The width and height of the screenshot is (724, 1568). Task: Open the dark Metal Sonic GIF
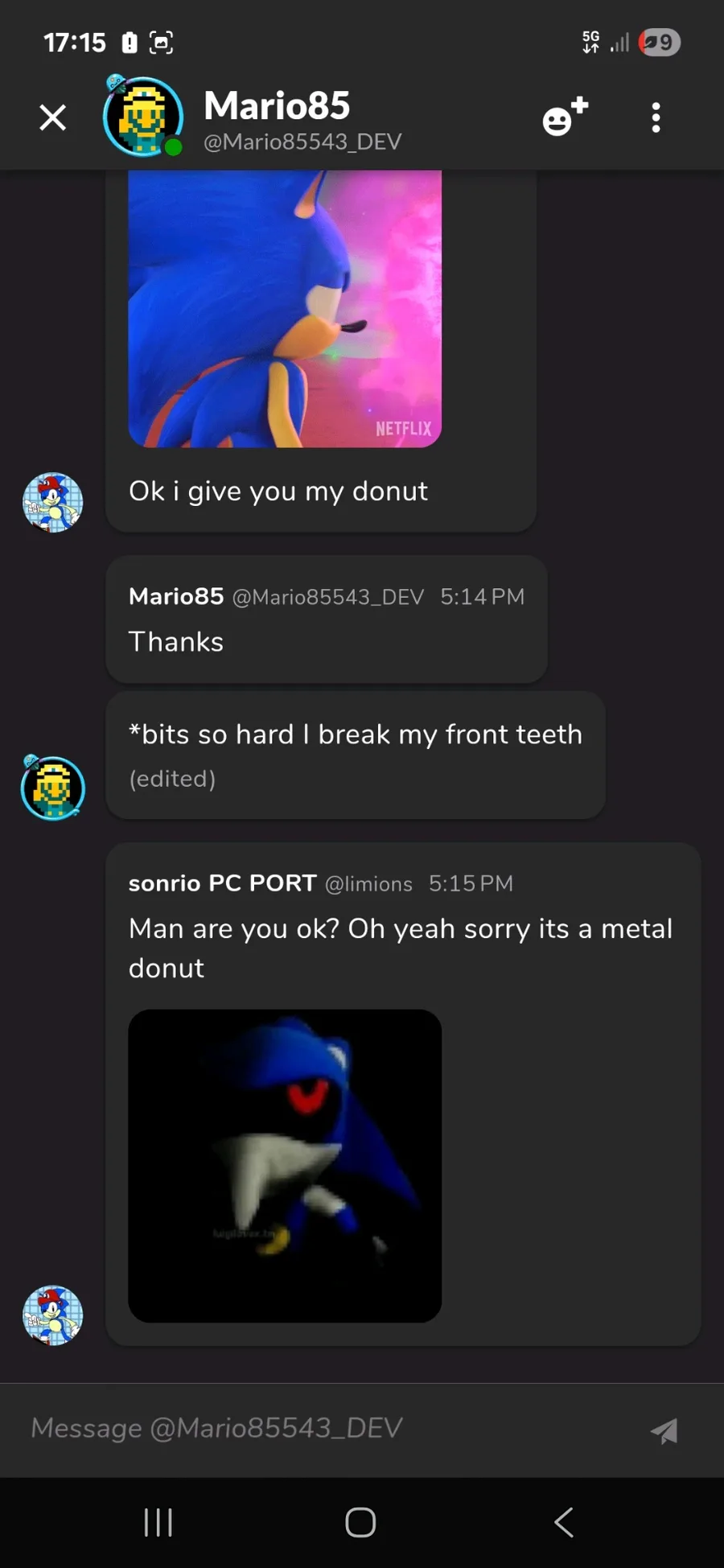[285, 1165]
